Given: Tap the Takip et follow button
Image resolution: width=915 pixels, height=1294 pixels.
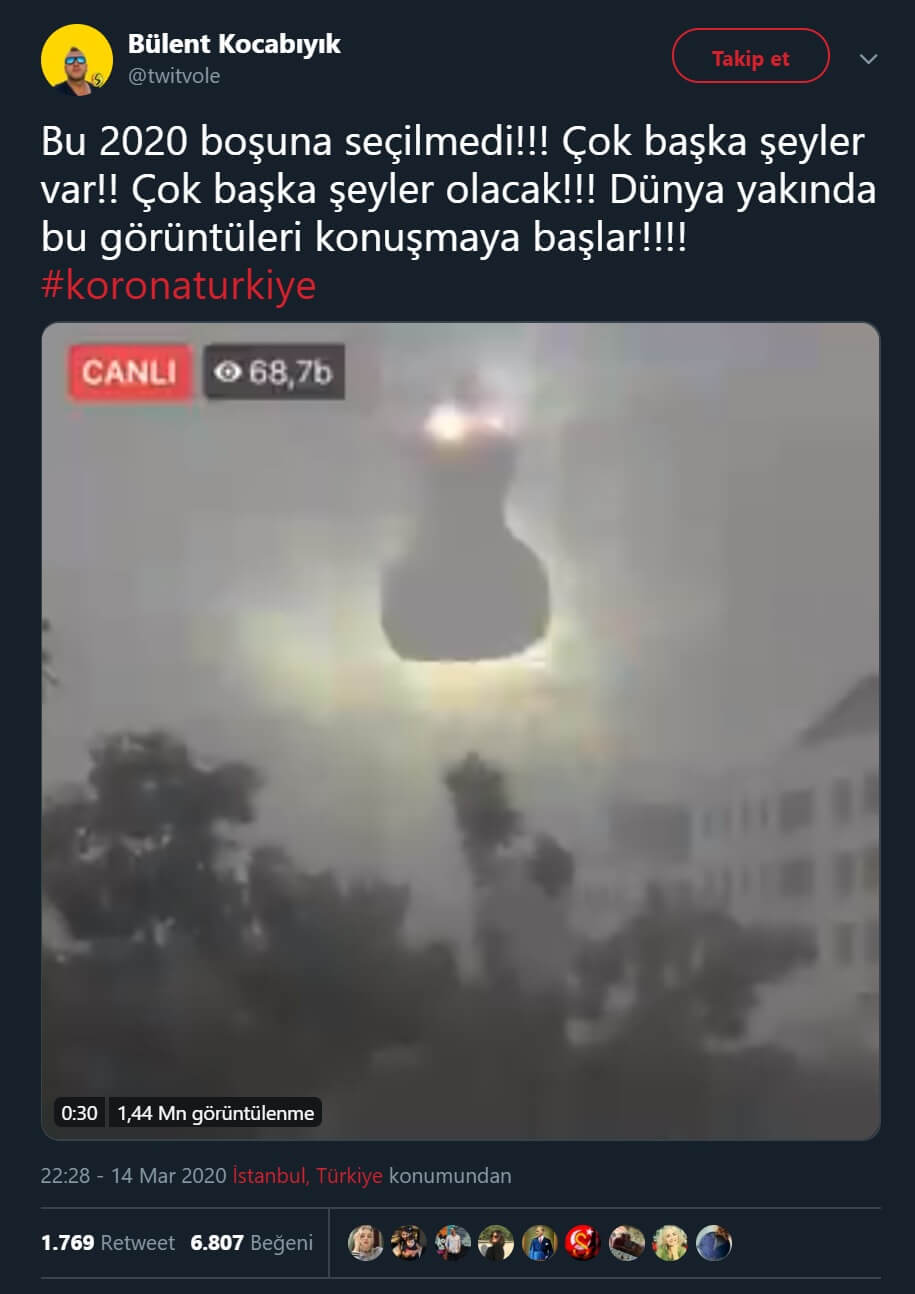Looking at the screenshot, I should point(750,59).
